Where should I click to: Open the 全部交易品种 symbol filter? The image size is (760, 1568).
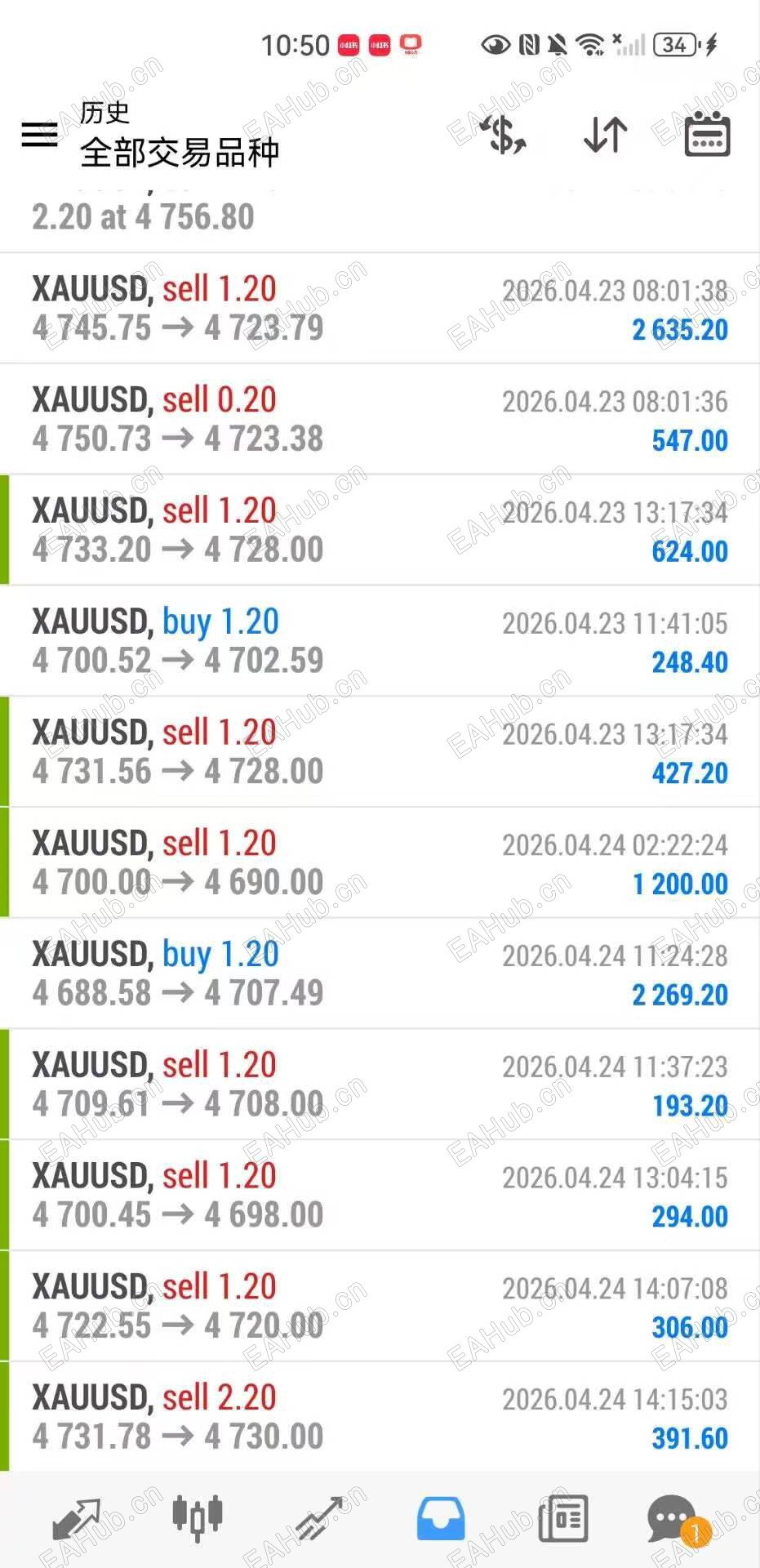[x=179, y=153]
